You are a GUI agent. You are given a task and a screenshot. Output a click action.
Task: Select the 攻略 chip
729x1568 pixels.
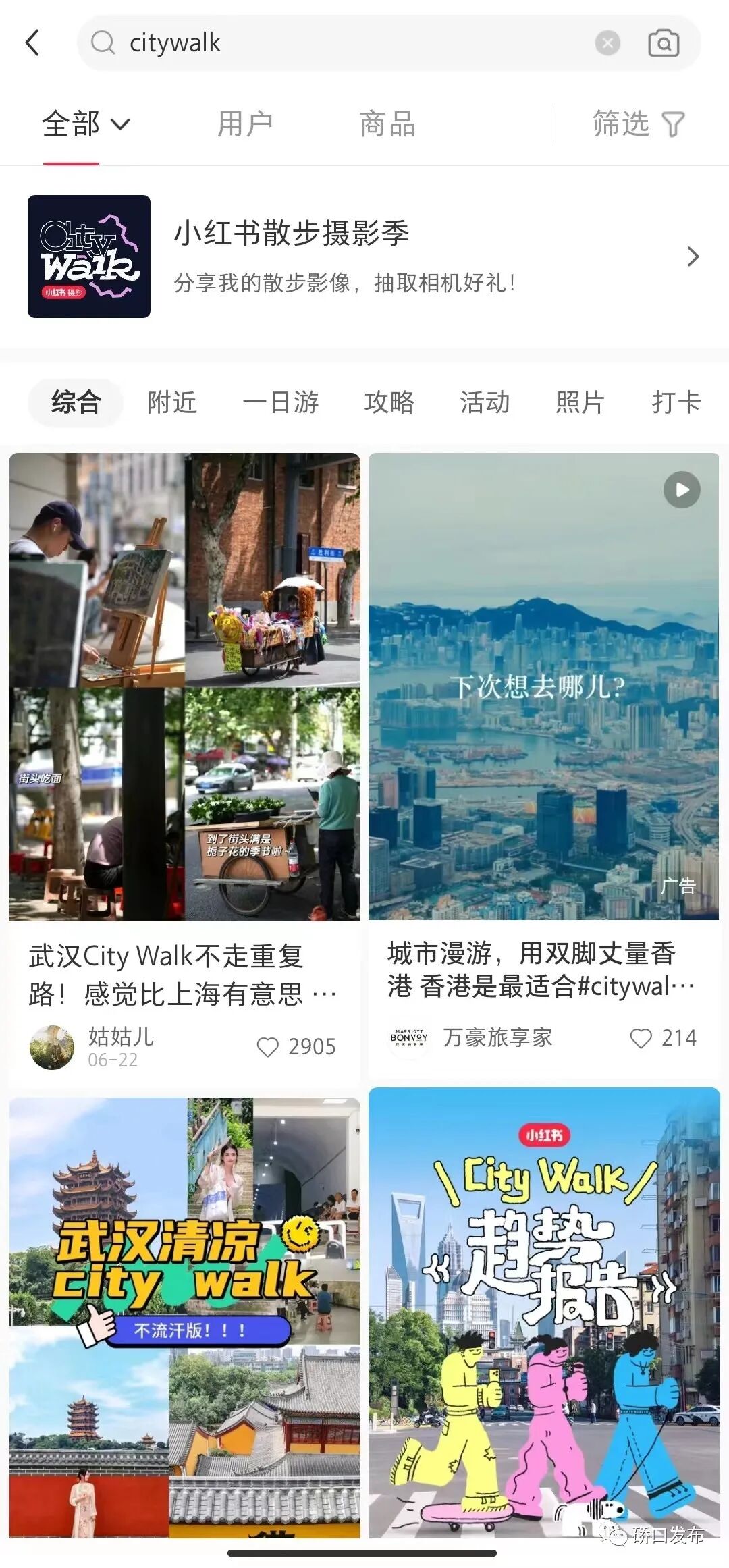389,402
